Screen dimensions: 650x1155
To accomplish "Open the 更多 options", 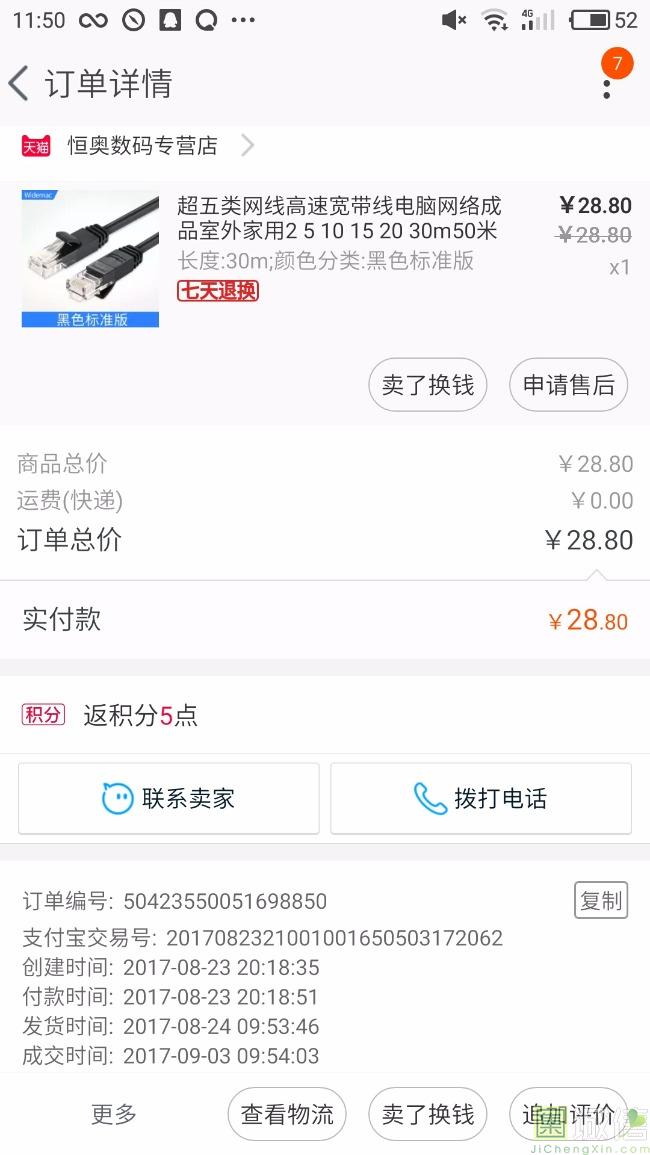I will click(114, 1114).
